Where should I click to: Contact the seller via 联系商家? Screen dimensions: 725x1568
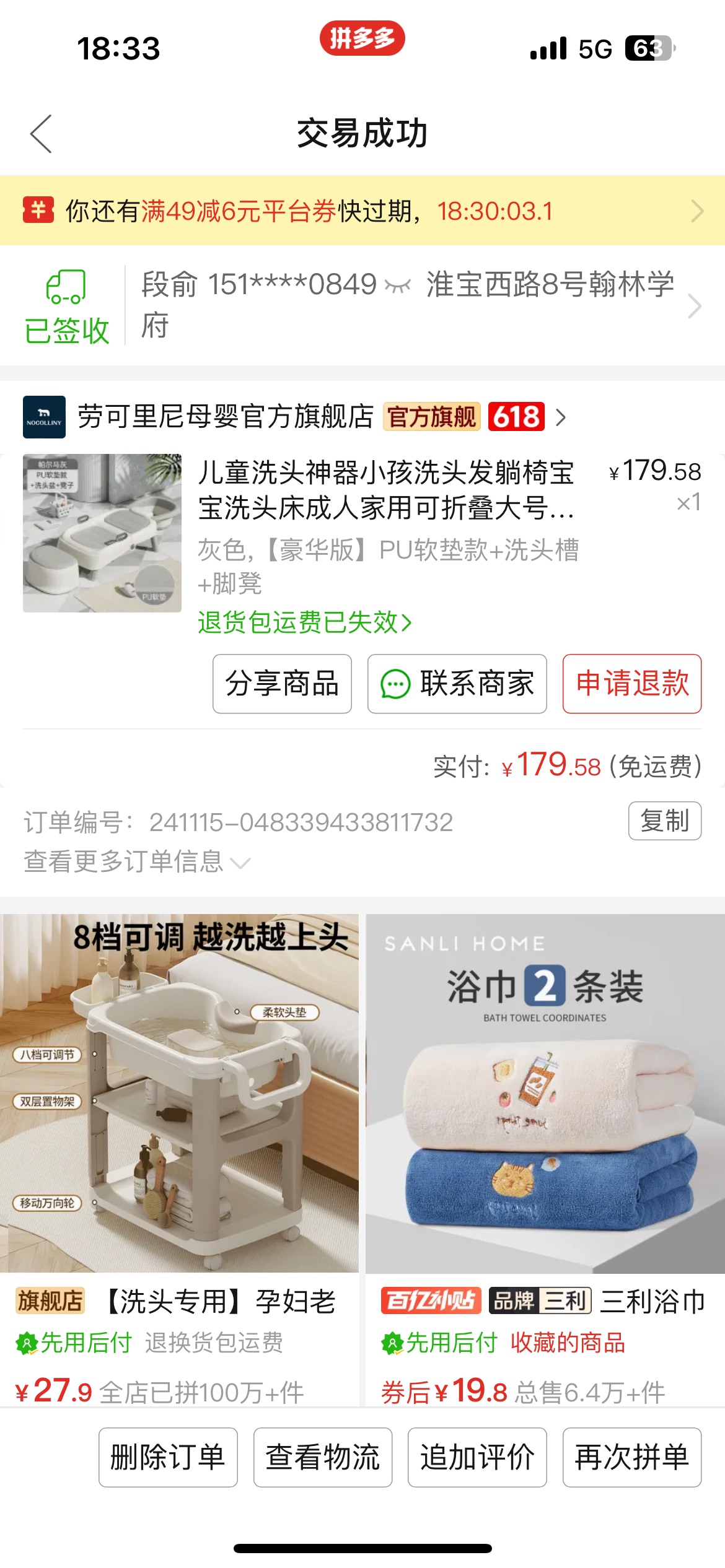click(457, 684)
